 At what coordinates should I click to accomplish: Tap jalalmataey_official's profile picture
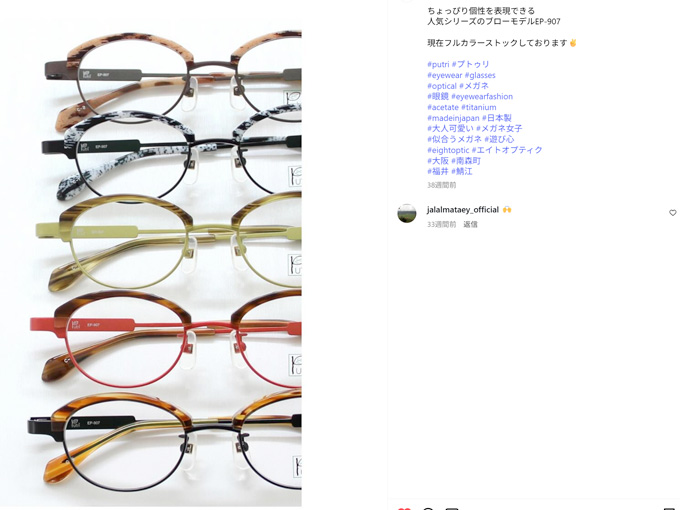407,213
